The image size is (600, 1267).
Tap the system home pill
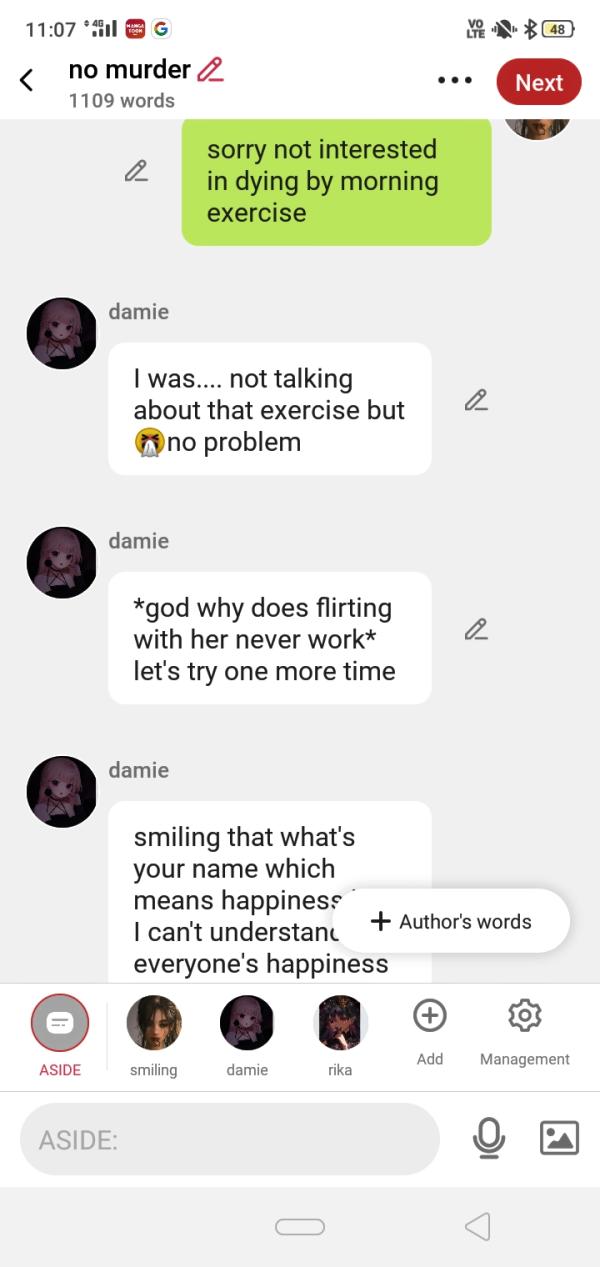300,1227
